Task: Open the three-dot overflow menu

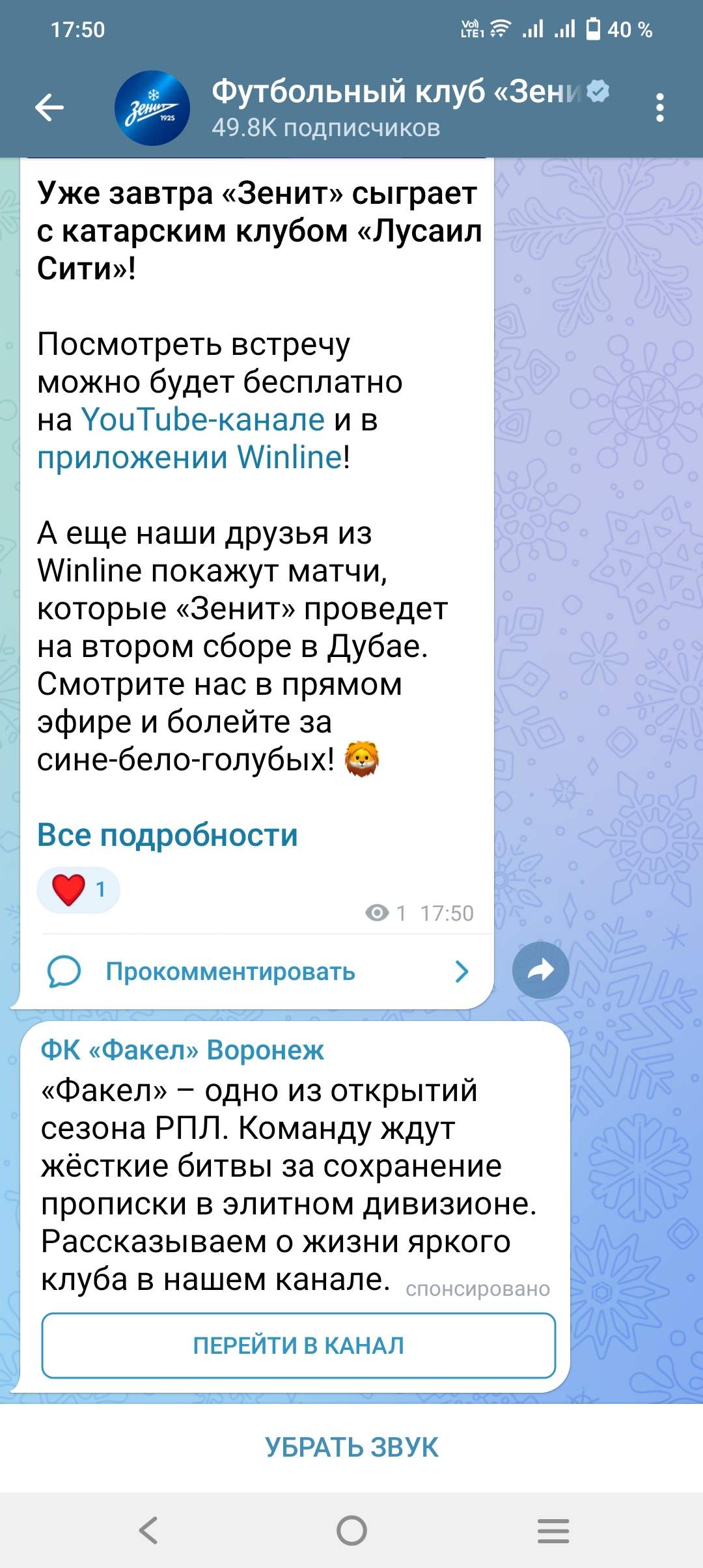Action: tap(659, 107)
